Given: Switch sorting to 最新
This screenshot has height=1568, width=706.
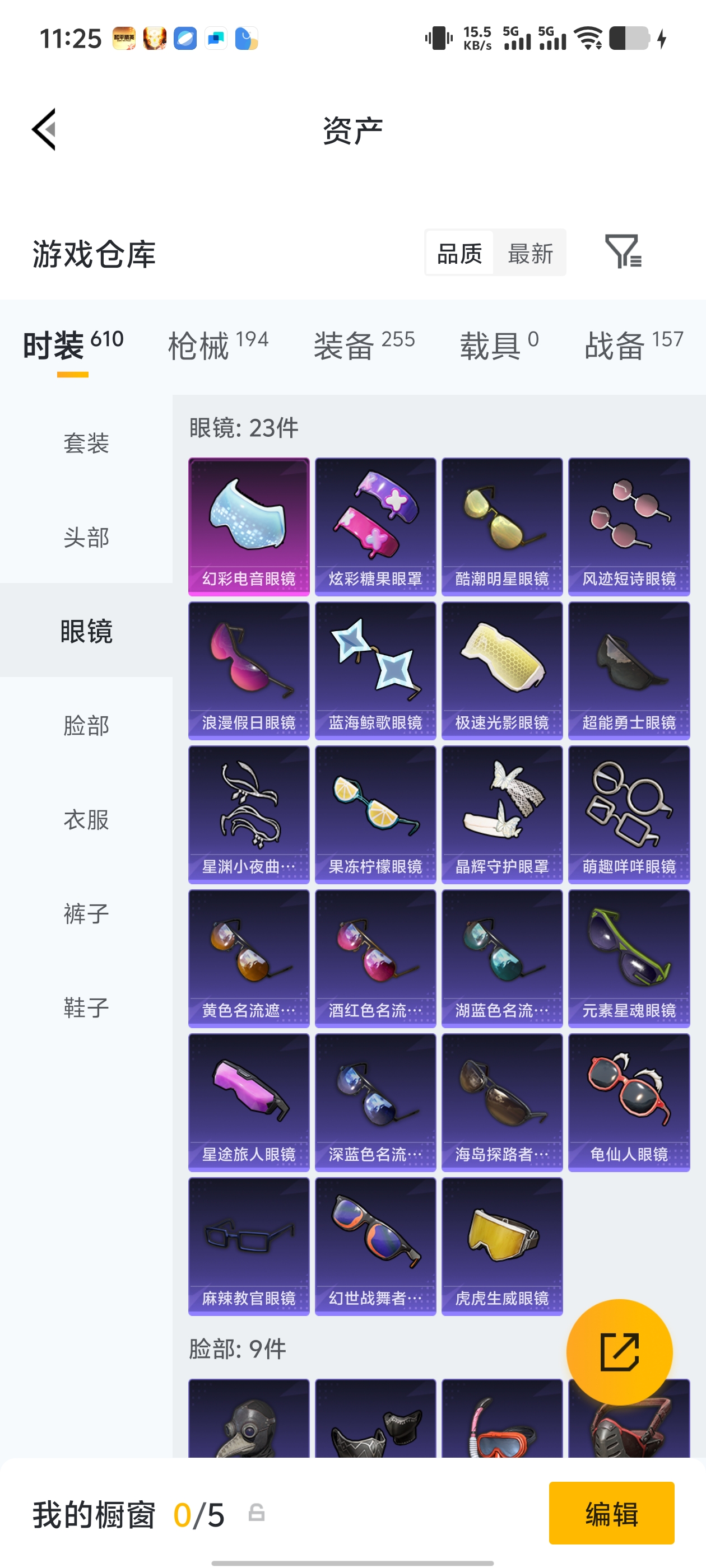Looking at the screenshot, I should click(530, 253).
